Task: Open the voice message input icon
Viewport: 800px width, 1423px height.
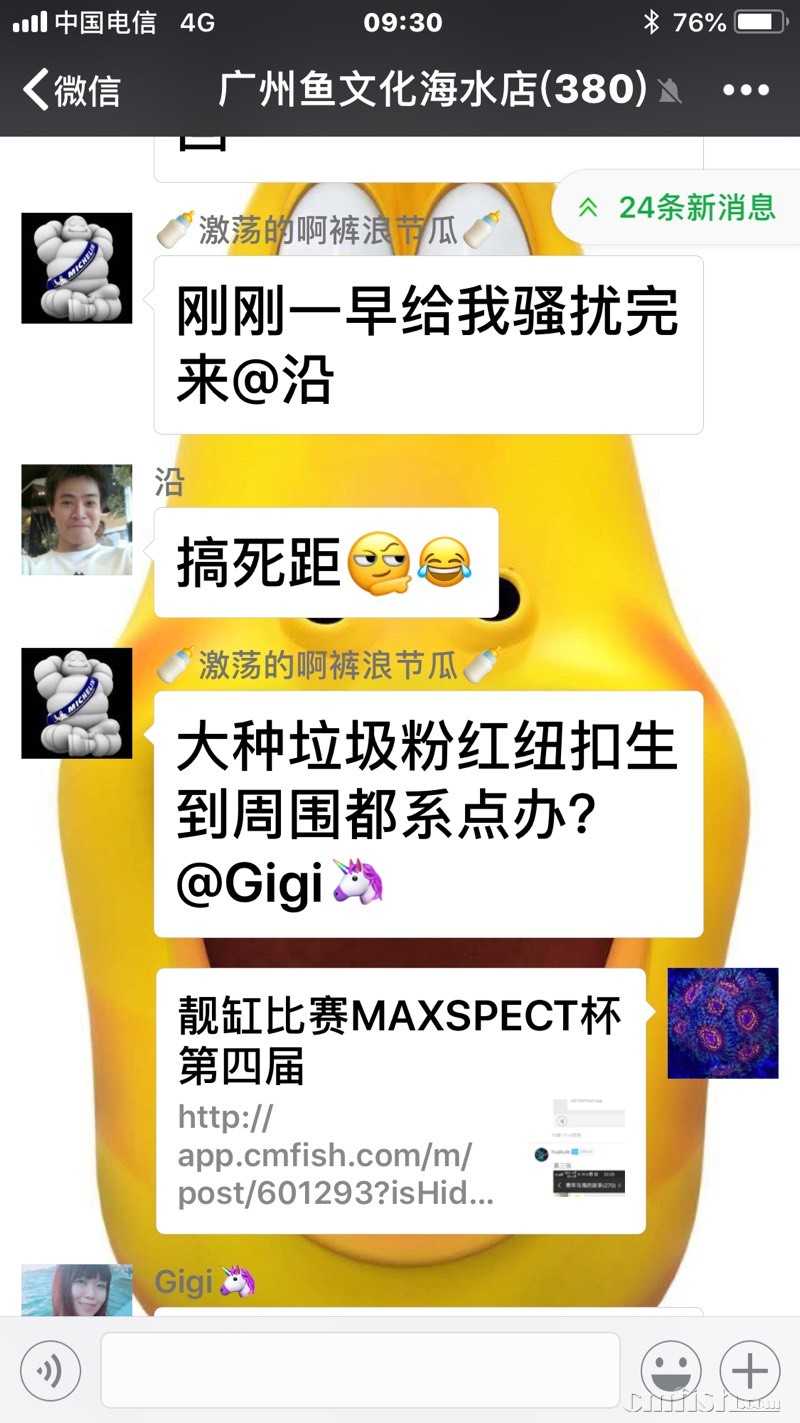Action: (50, 1370)
